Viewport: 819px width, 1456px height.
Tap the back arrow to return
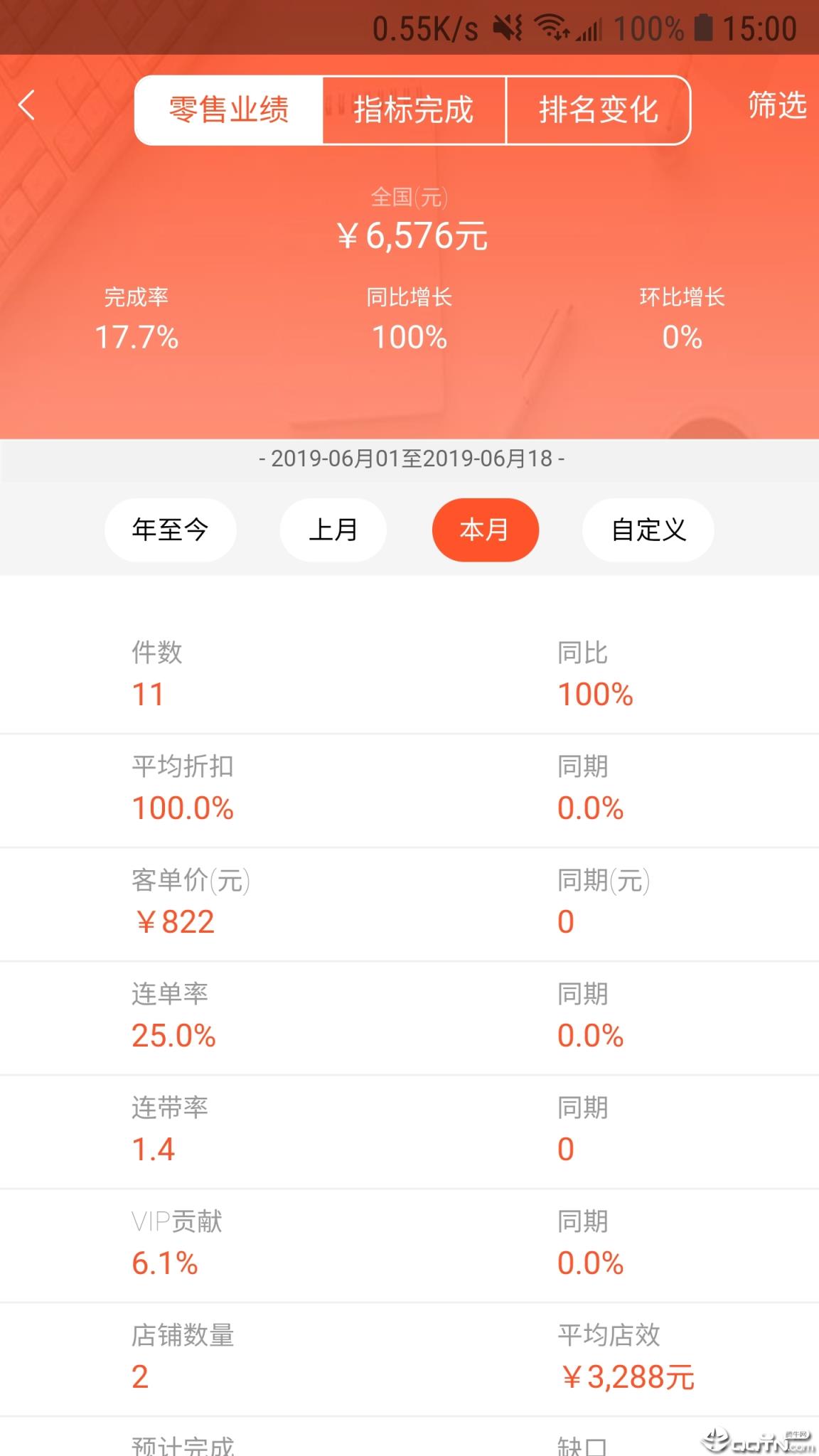point(27,107)
